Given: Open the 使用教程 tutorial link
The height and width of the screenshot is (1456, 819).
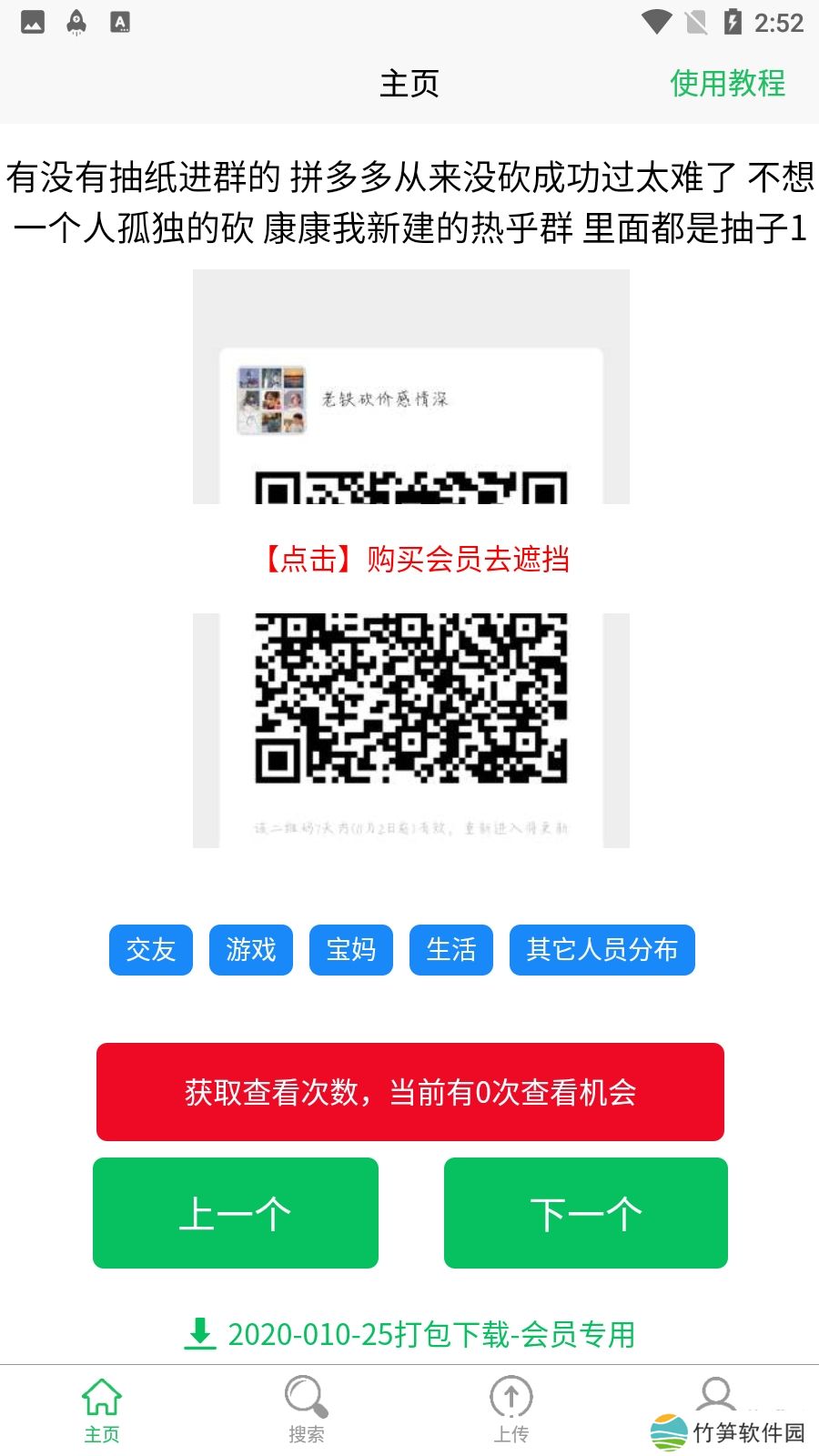Looking at the screenshot, I should (x=727, y=84).
